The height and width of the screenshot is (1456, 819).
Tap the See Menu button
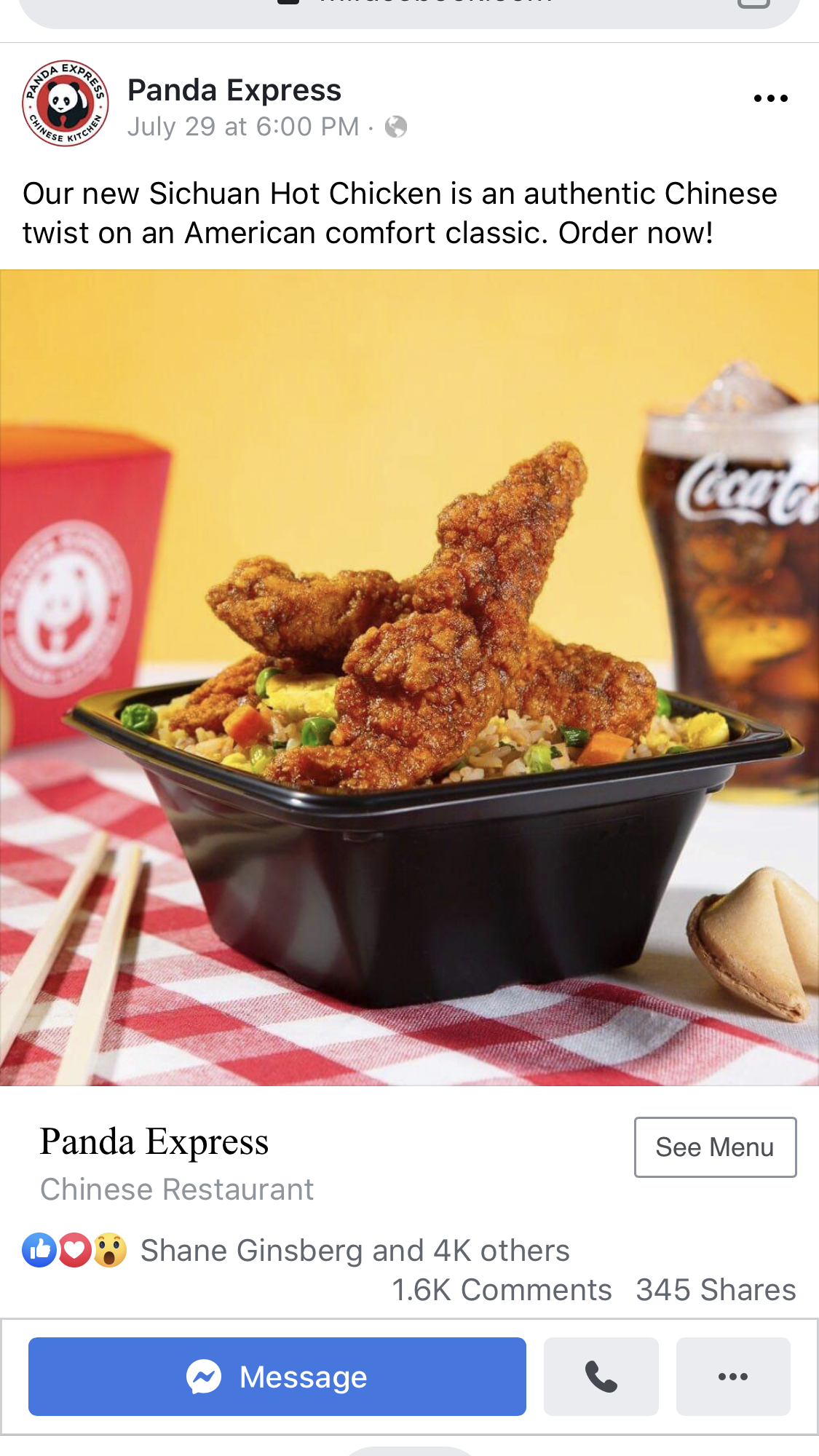pyautogui.click(x=715, y=1147)
